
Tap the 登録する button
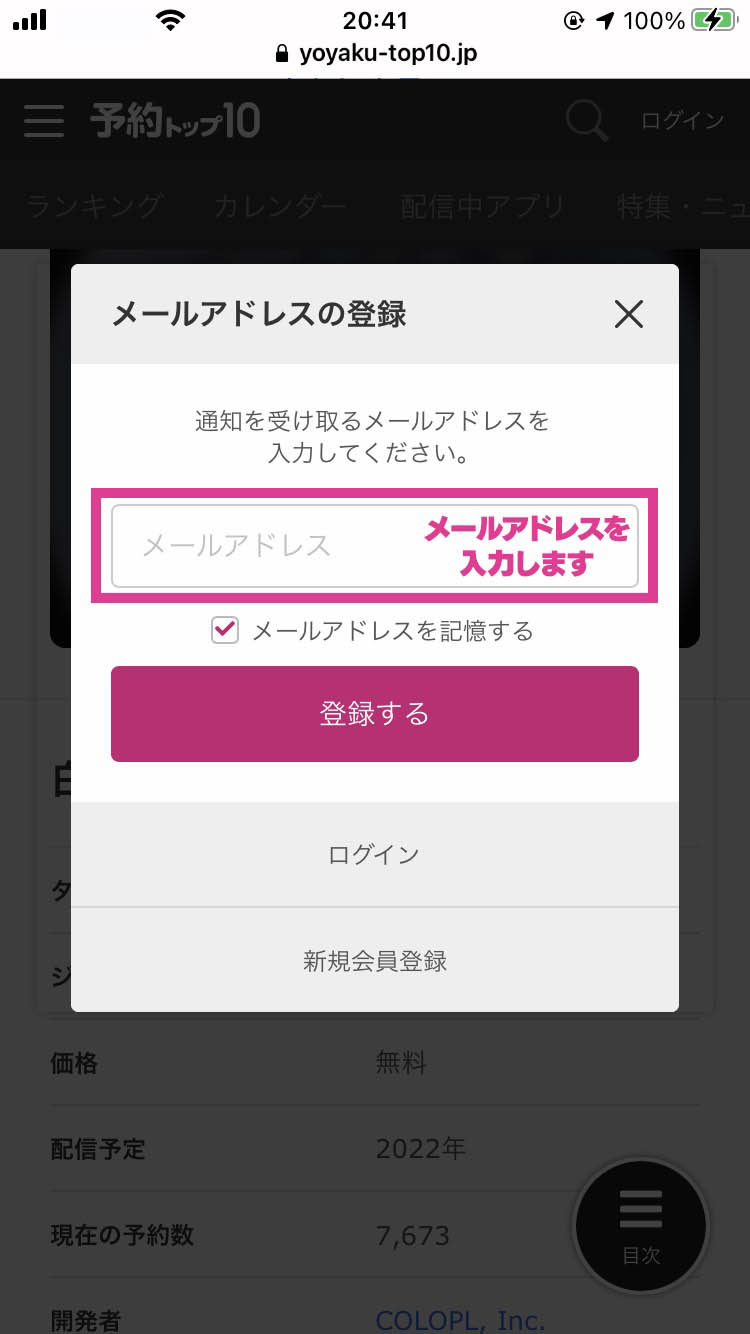pos(374,714)
